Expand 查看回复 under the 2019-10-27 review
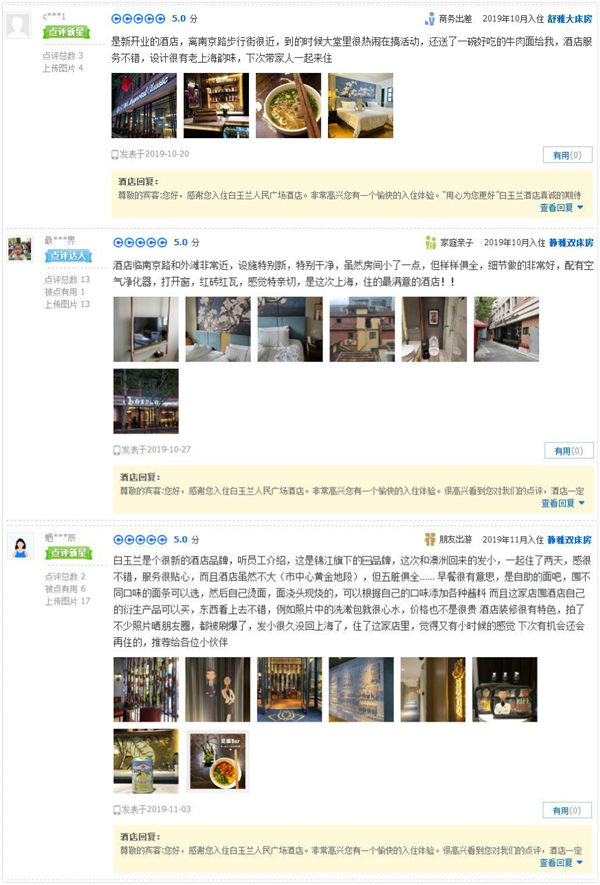600x885 pixels. tap(561, 503)
